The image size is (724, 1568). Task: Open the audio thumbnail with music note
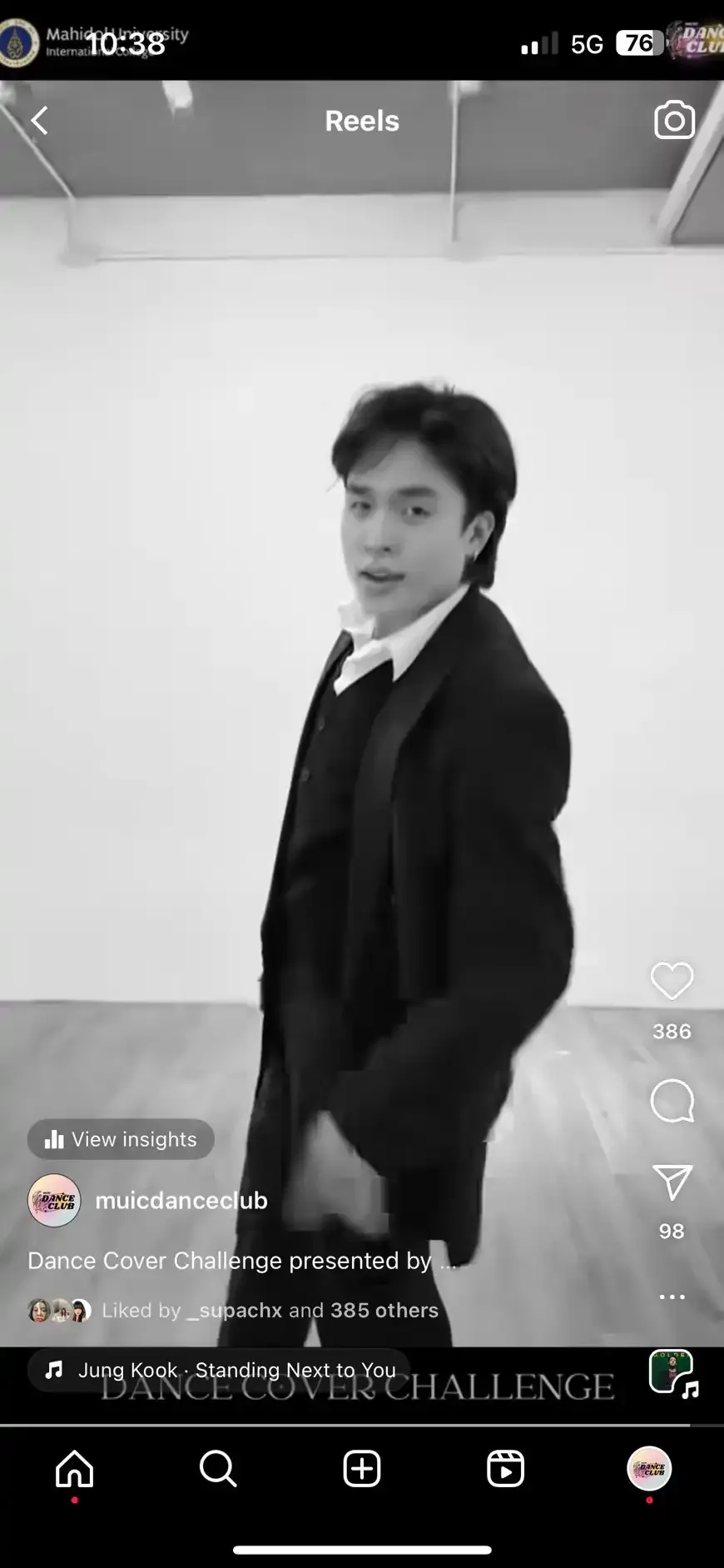click(x=672, y=1372)
